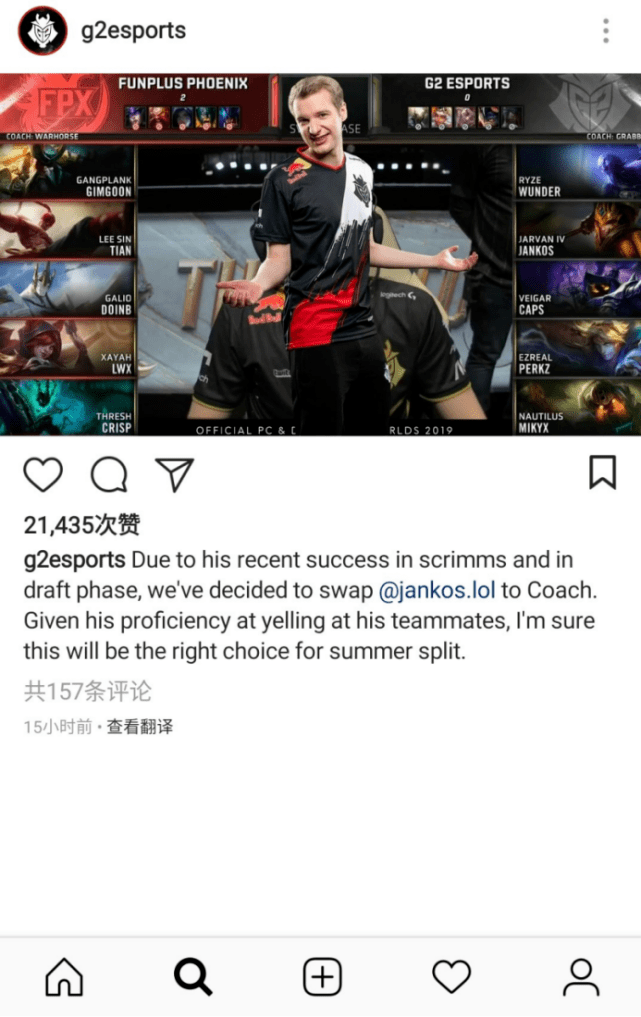Share the post via paper plane icon
641x1017 pixels.
174,474
